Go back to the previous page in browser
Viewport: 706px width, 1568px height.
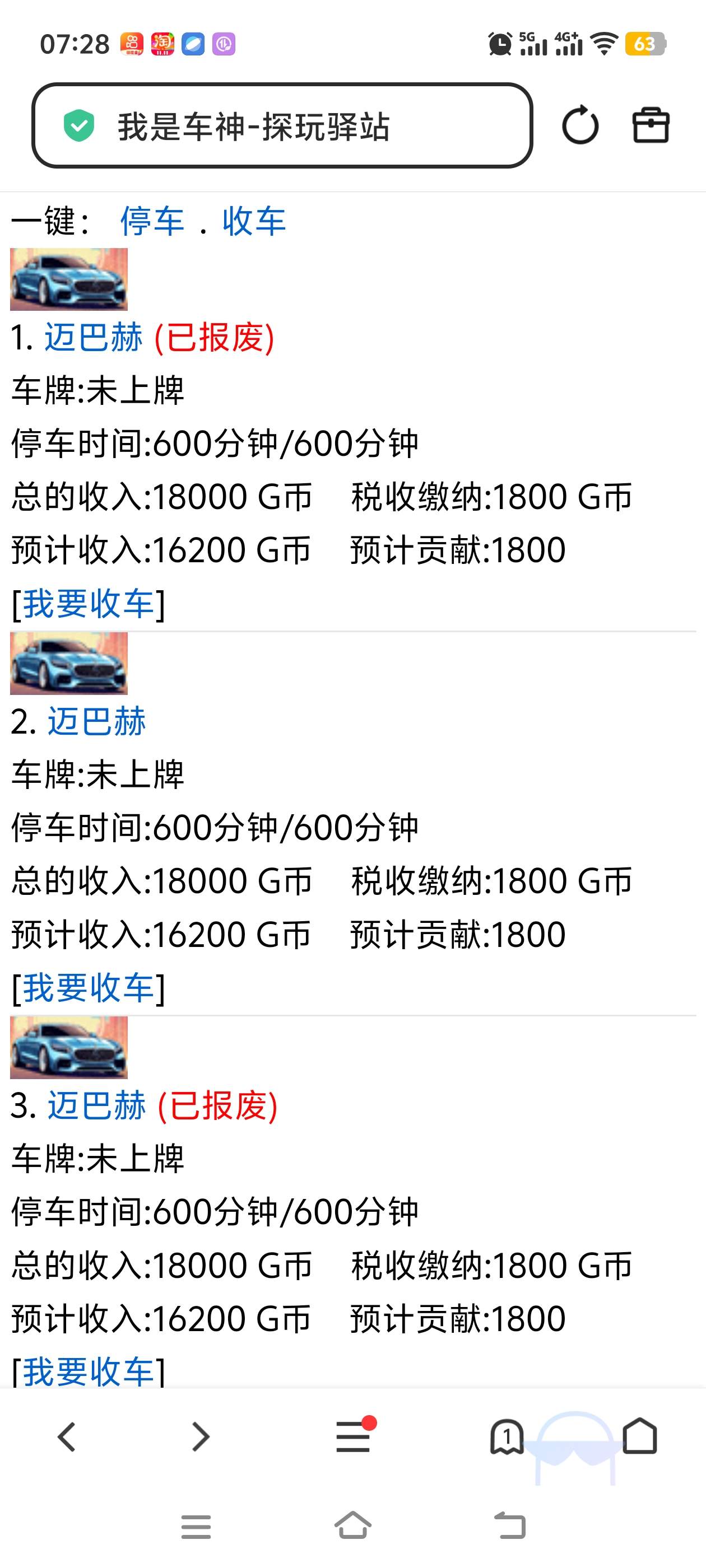click(x=66, y=1437)
